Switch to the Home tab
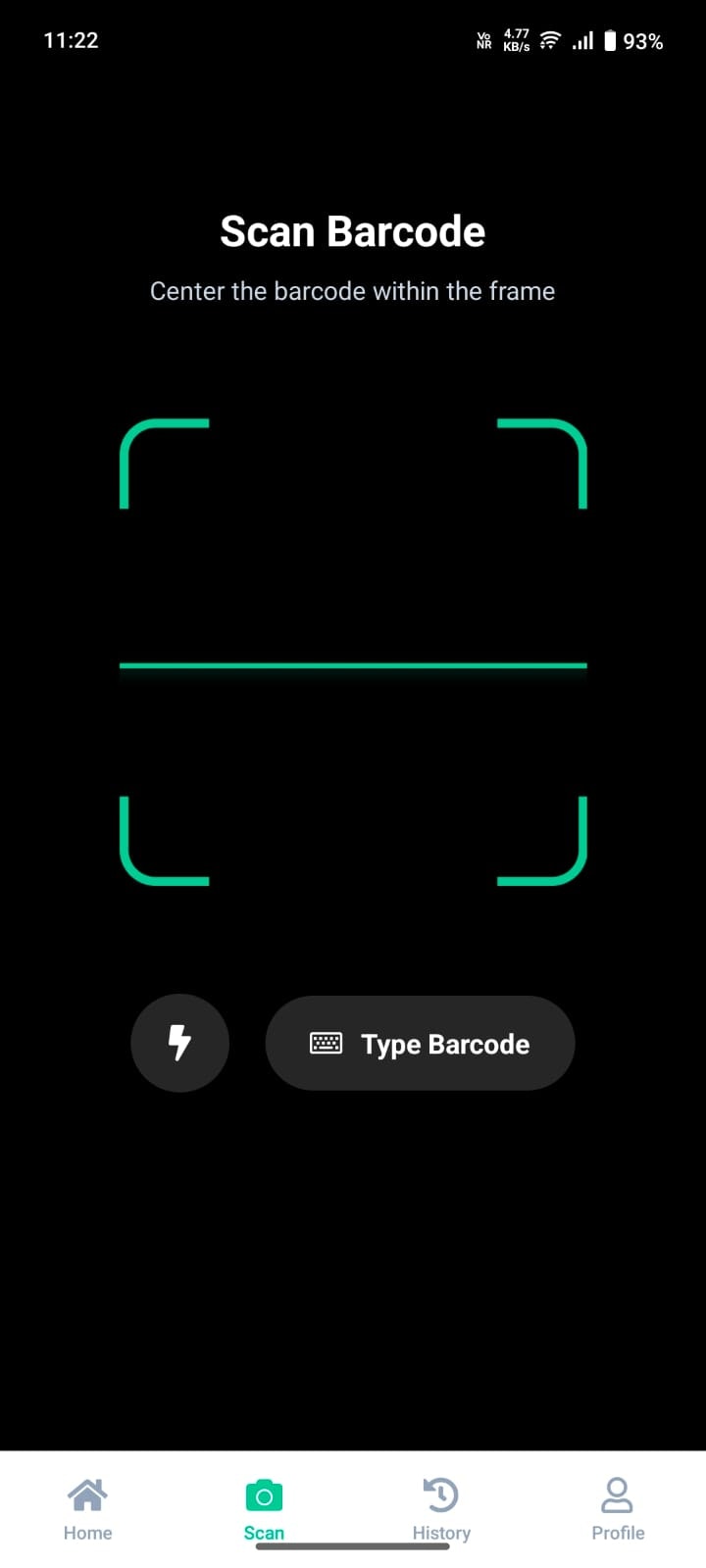Screen dimensions: 706x1568 pos(88,1509)
